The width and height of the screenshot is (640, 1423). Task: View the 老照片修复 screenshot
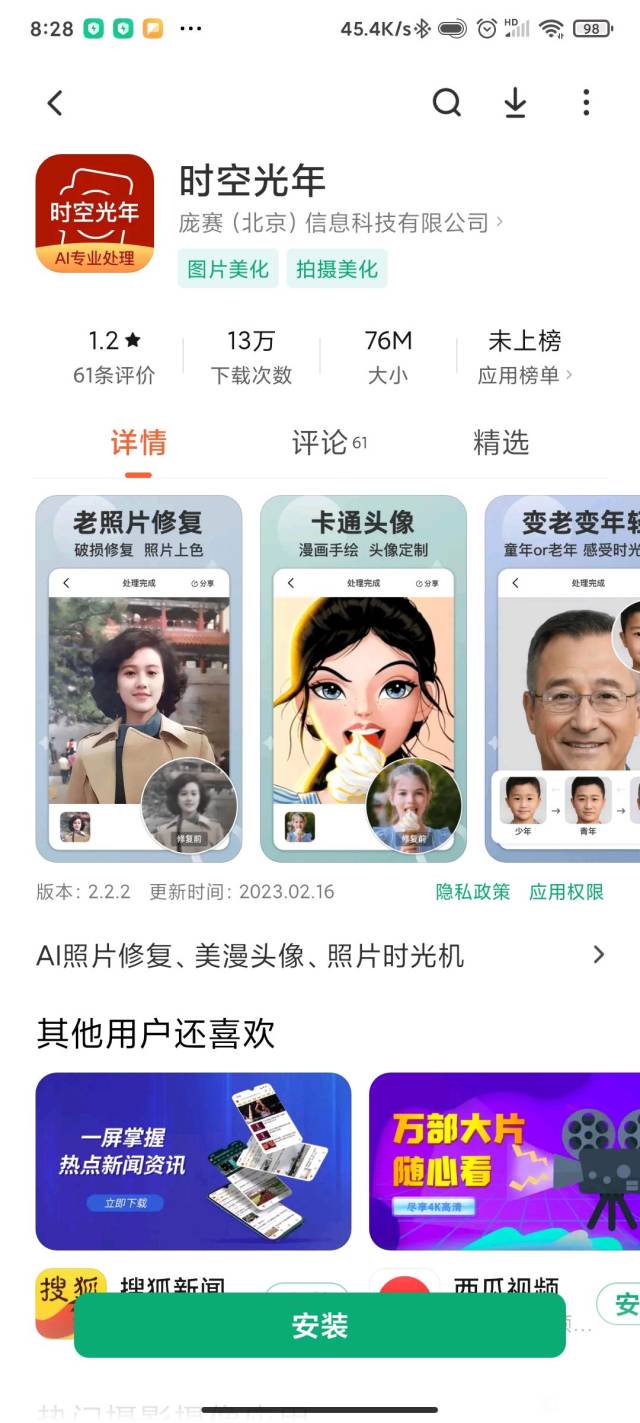coord(139,678)
